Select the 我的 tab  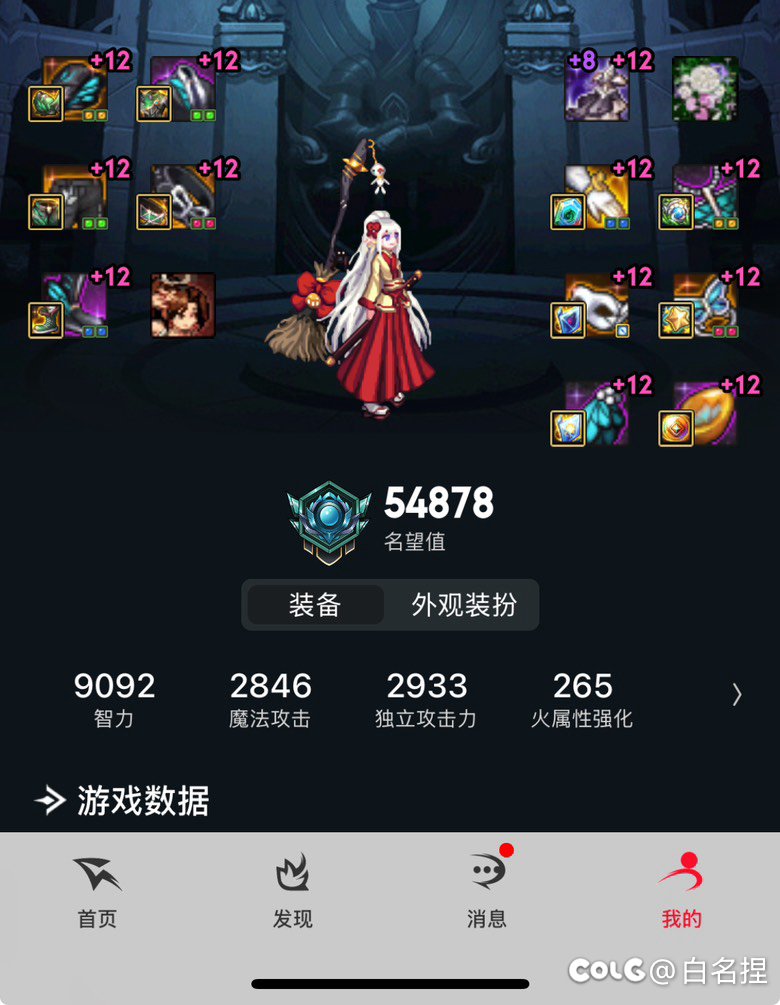point(681,891)
